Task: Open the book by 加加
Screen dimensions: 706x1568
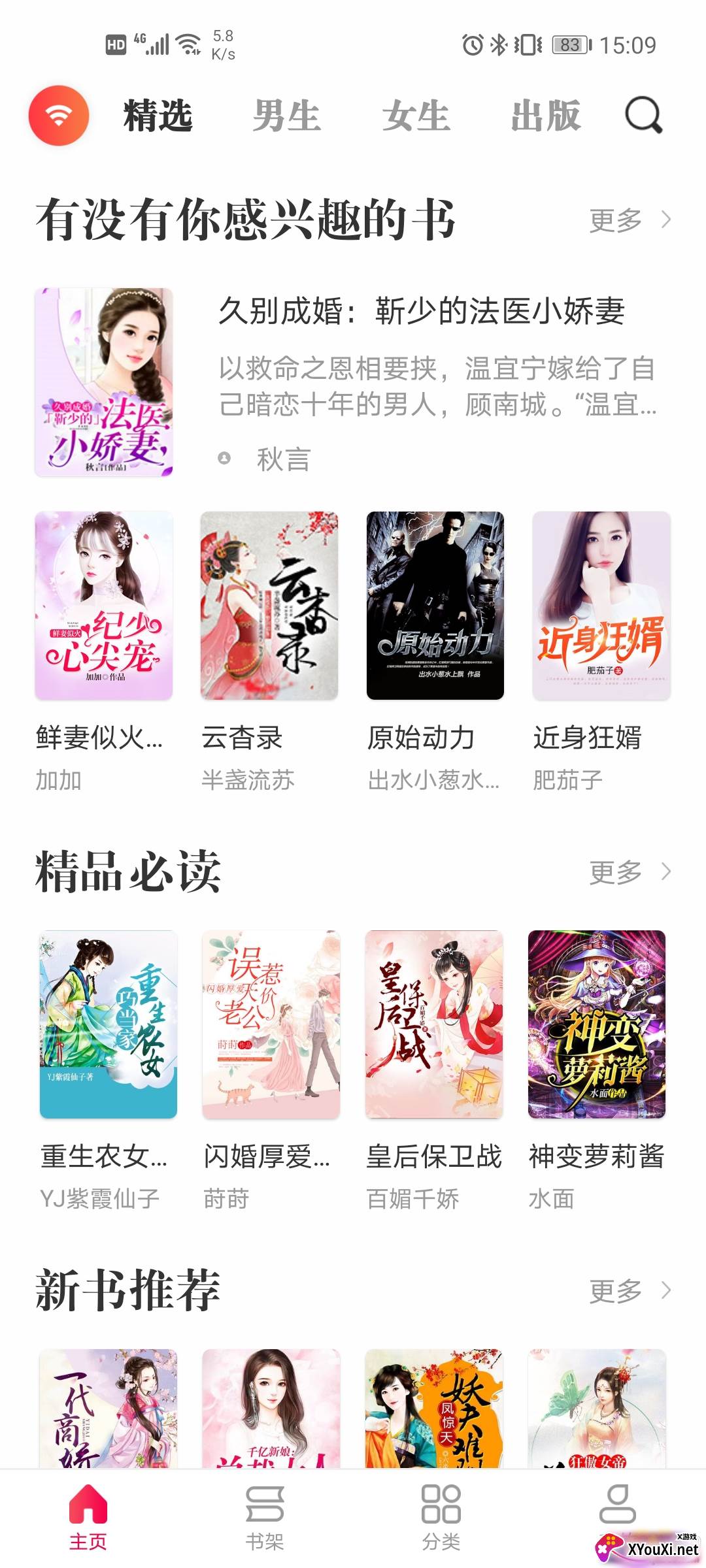Action: tap(103, 606)
